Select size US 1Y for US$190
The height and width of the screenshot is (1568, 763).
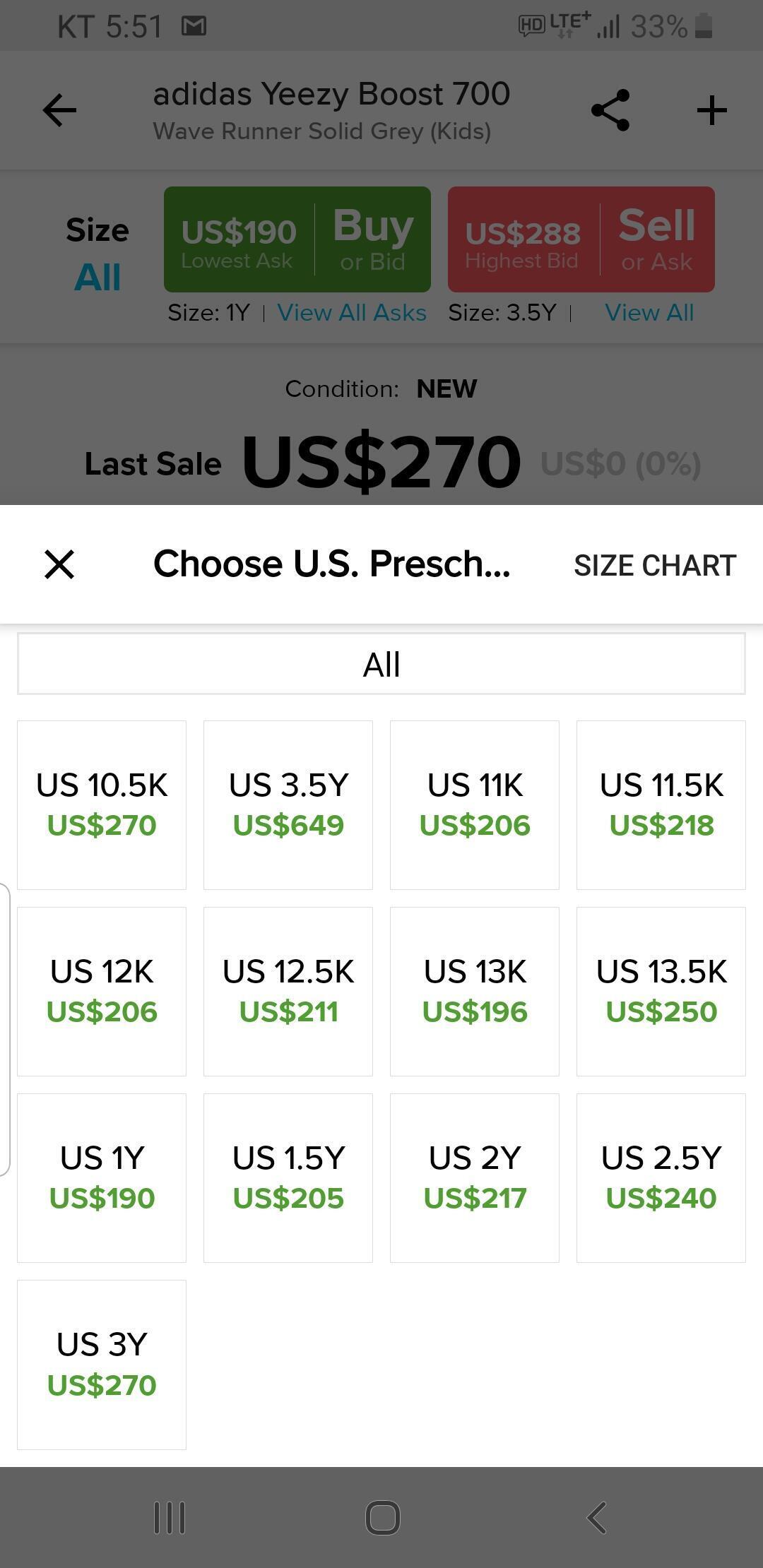[x=102, y=1177]
